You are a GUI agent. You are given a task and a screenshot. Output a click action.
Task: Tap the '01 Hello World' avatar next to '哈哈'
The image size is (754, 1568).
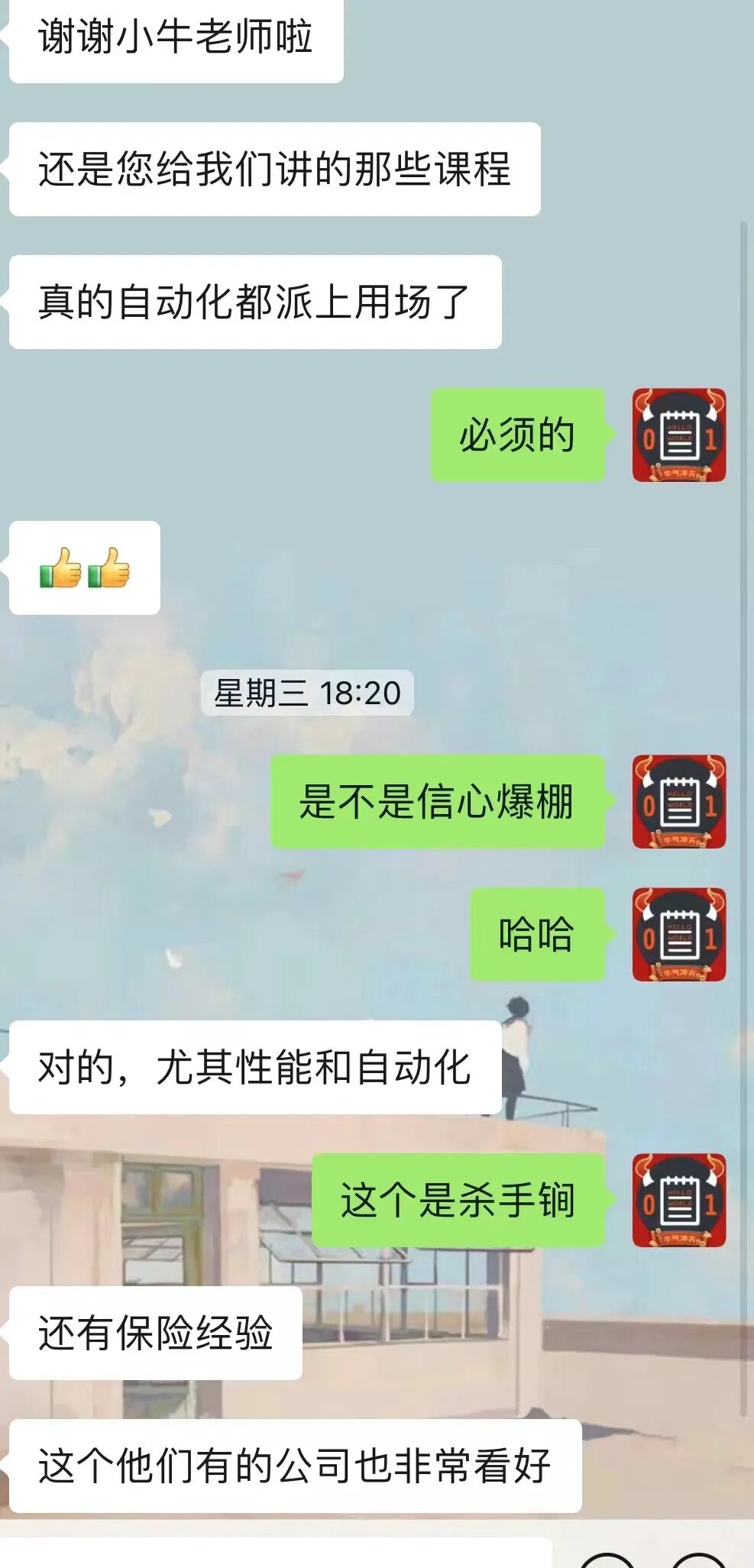click(x=677, y=933)
